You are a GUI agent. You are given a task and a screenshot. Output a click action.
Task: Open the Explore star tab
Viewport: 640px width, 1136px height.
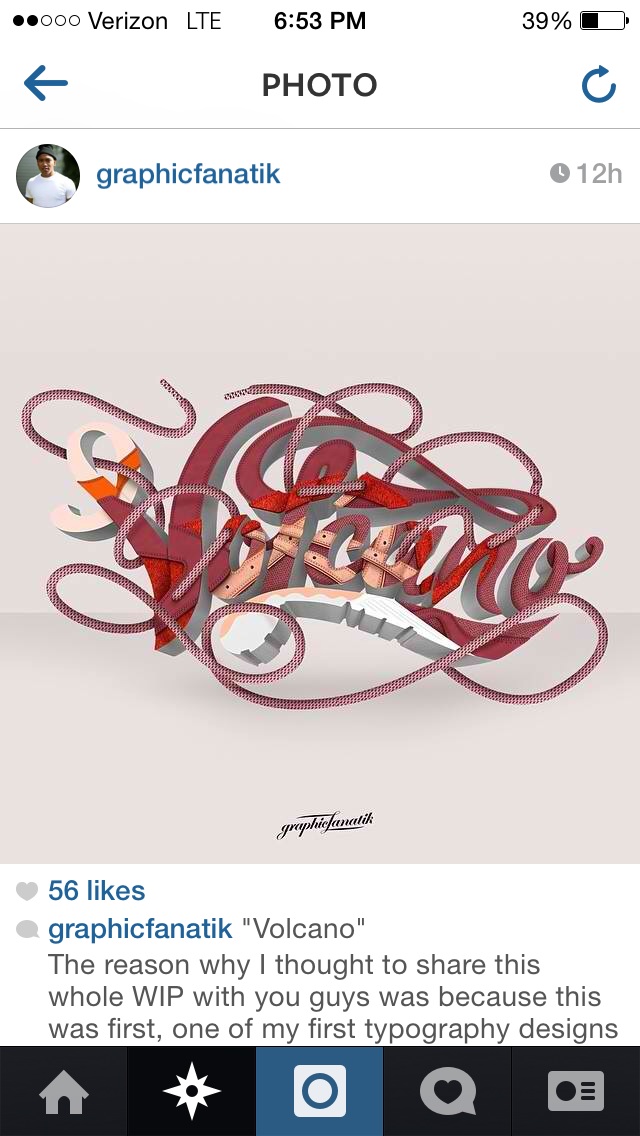[191, 1092]
